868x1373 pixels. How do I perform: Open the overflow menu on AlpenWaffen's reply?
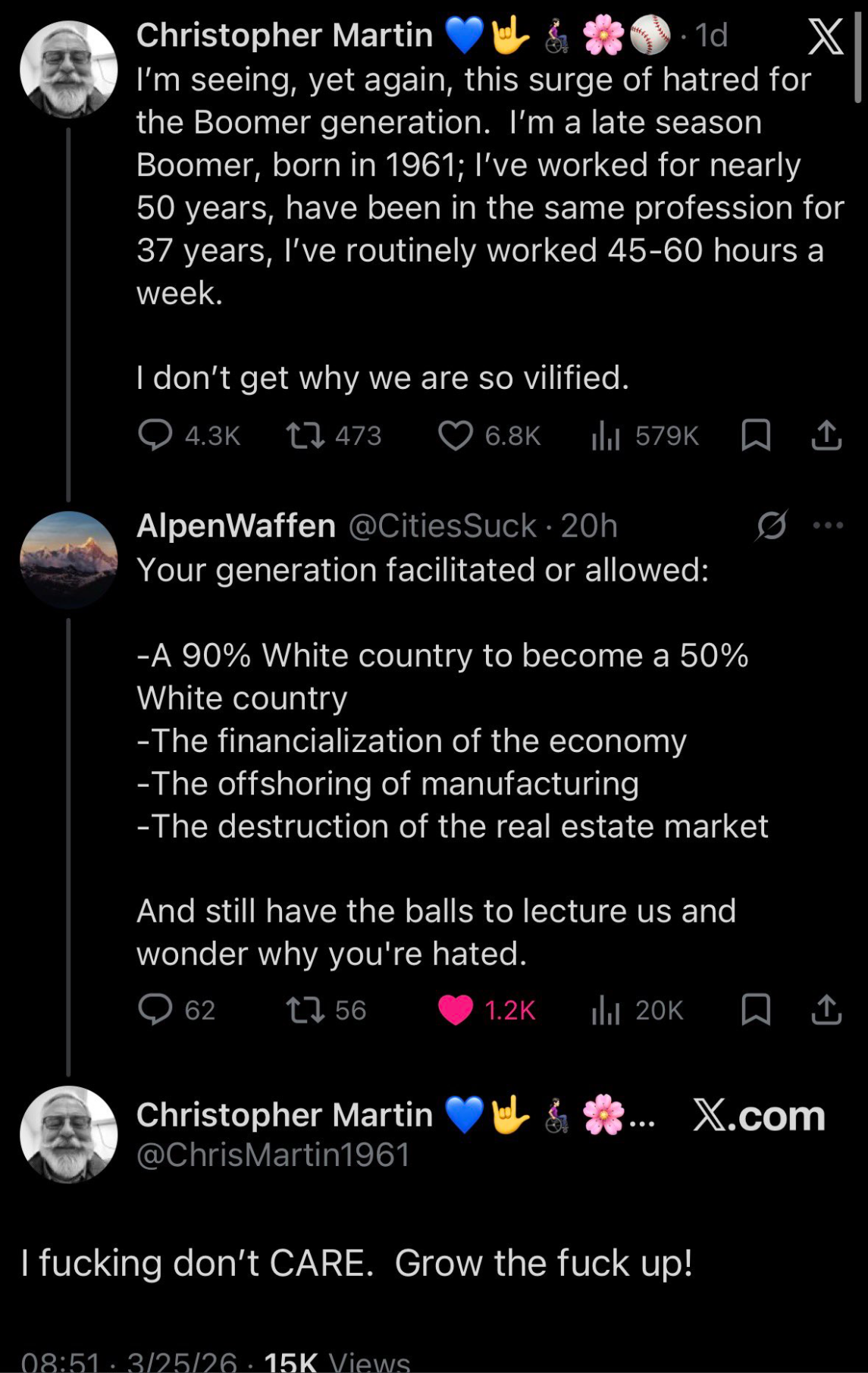(828, 525)
